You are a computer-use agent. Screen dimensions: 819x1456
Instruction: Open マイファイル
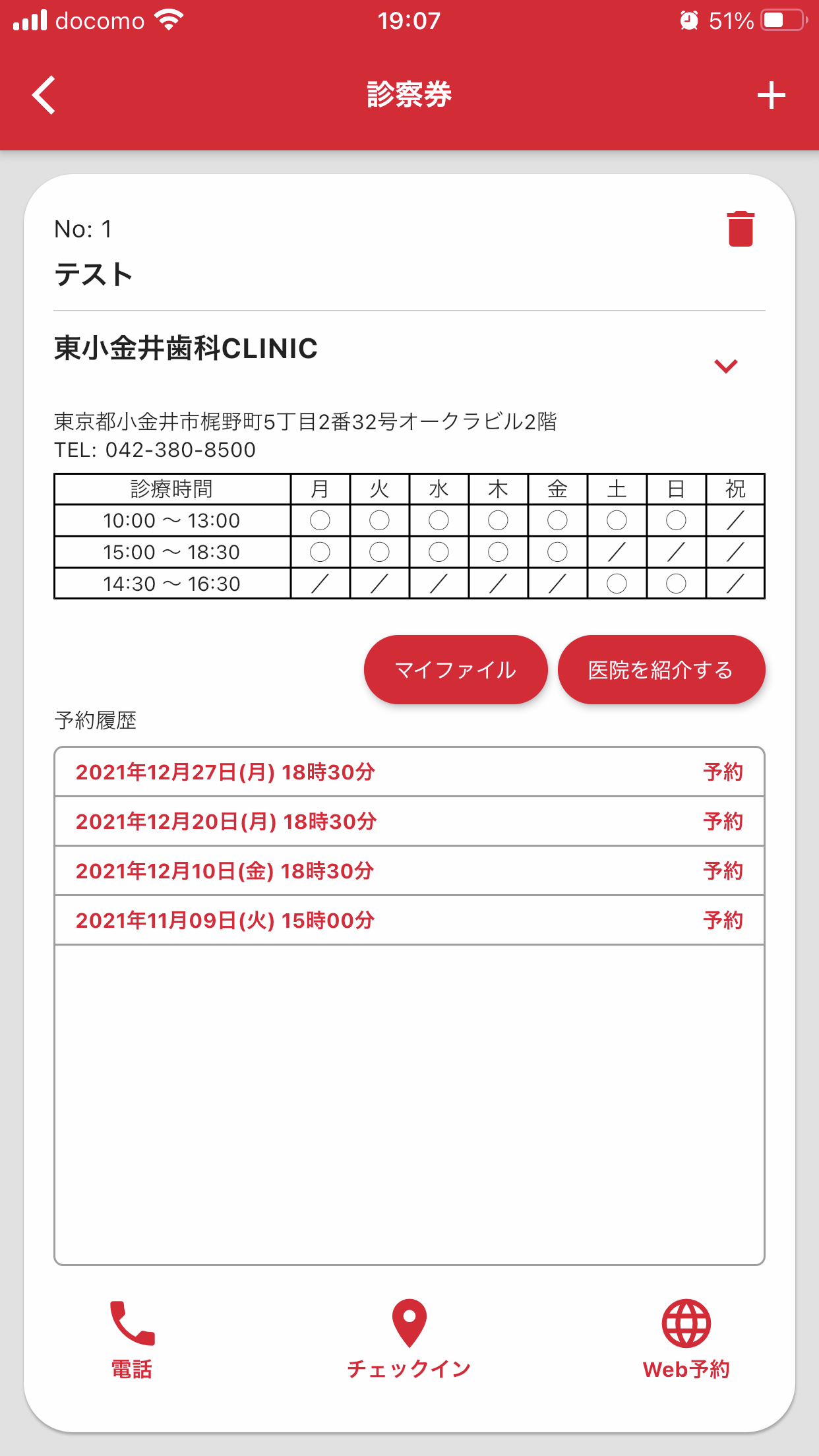point(456,670)
